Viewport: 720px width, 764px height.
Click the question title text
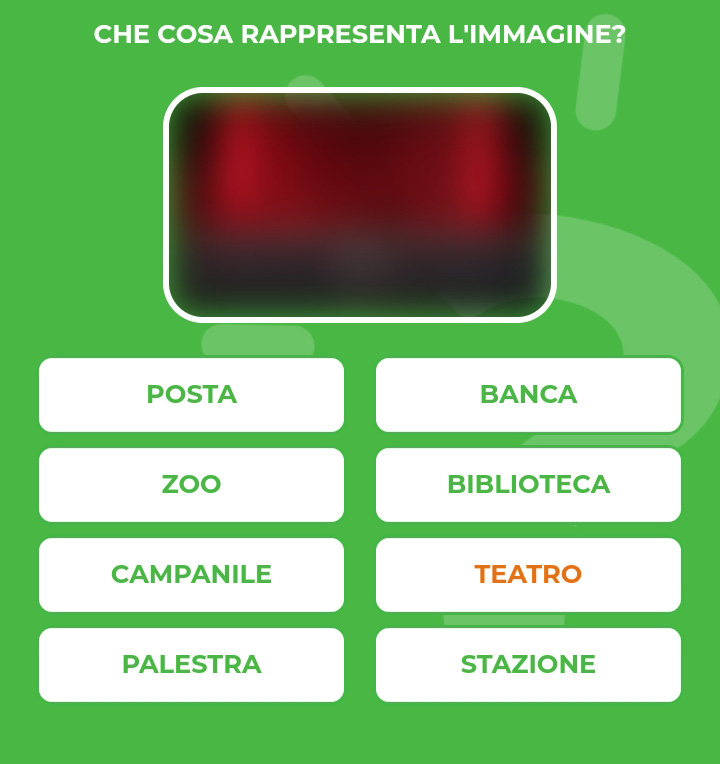(x=360, y=33)
